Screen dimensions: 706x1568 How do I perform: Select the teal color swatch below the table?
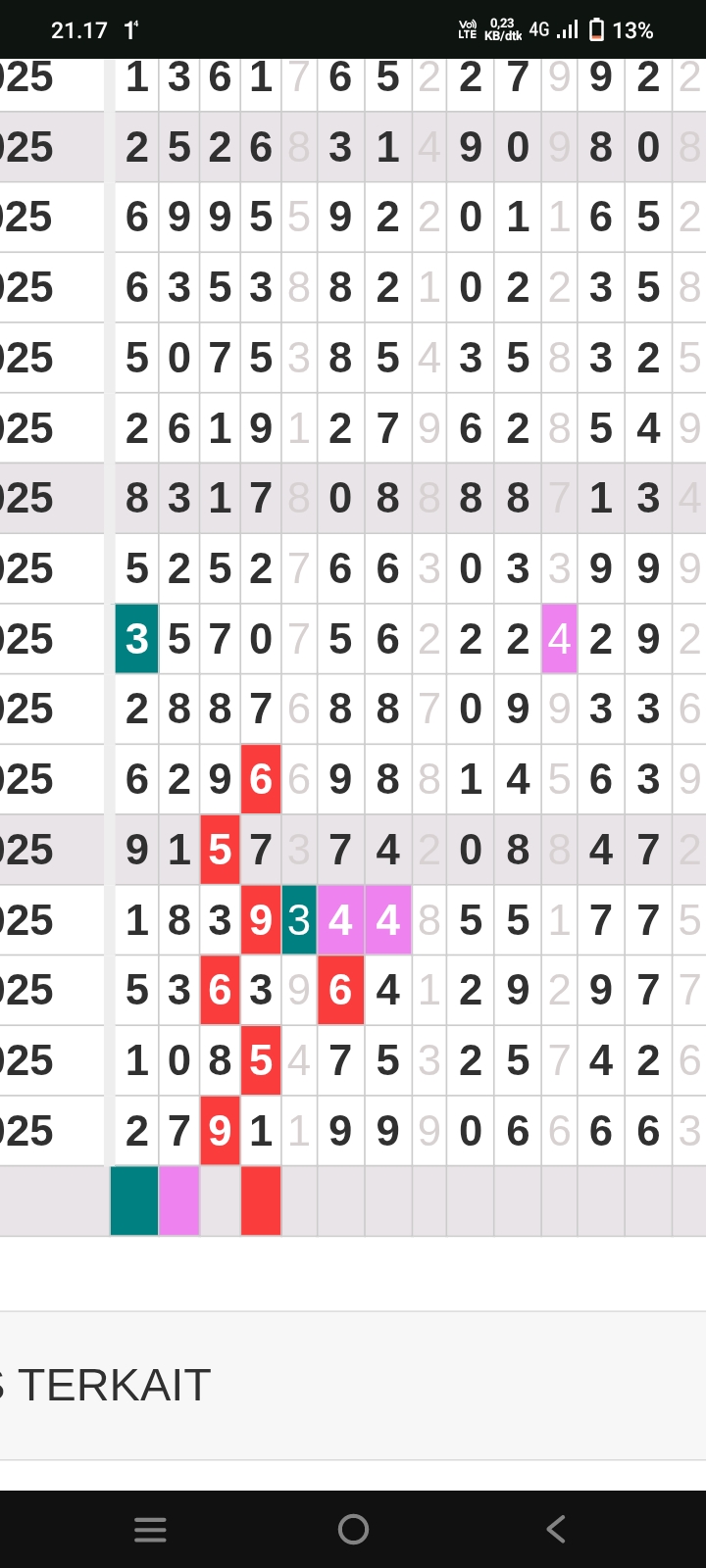[x=134, y=1200]
